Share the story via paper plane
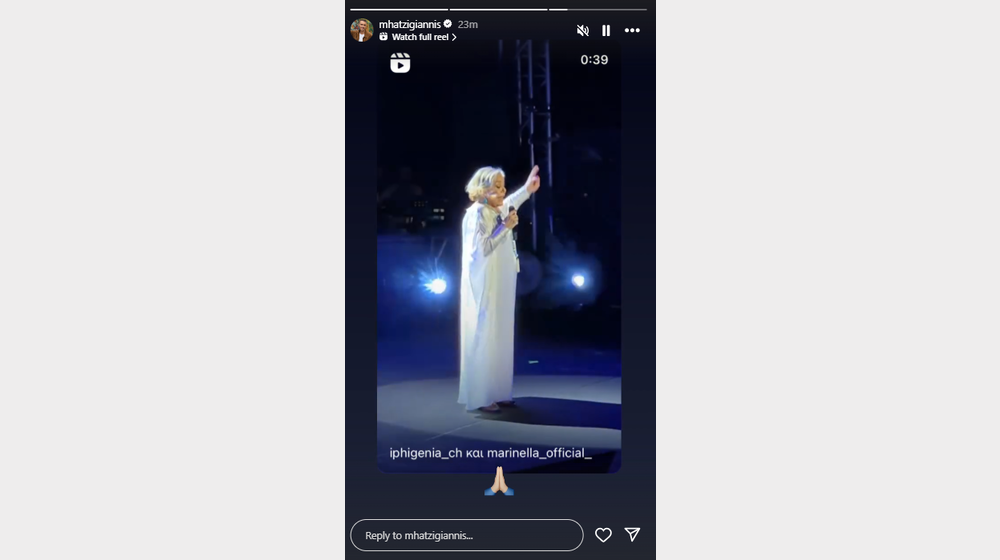The image size is (1000, 560). pyautogui.click(x=632, y=535)
